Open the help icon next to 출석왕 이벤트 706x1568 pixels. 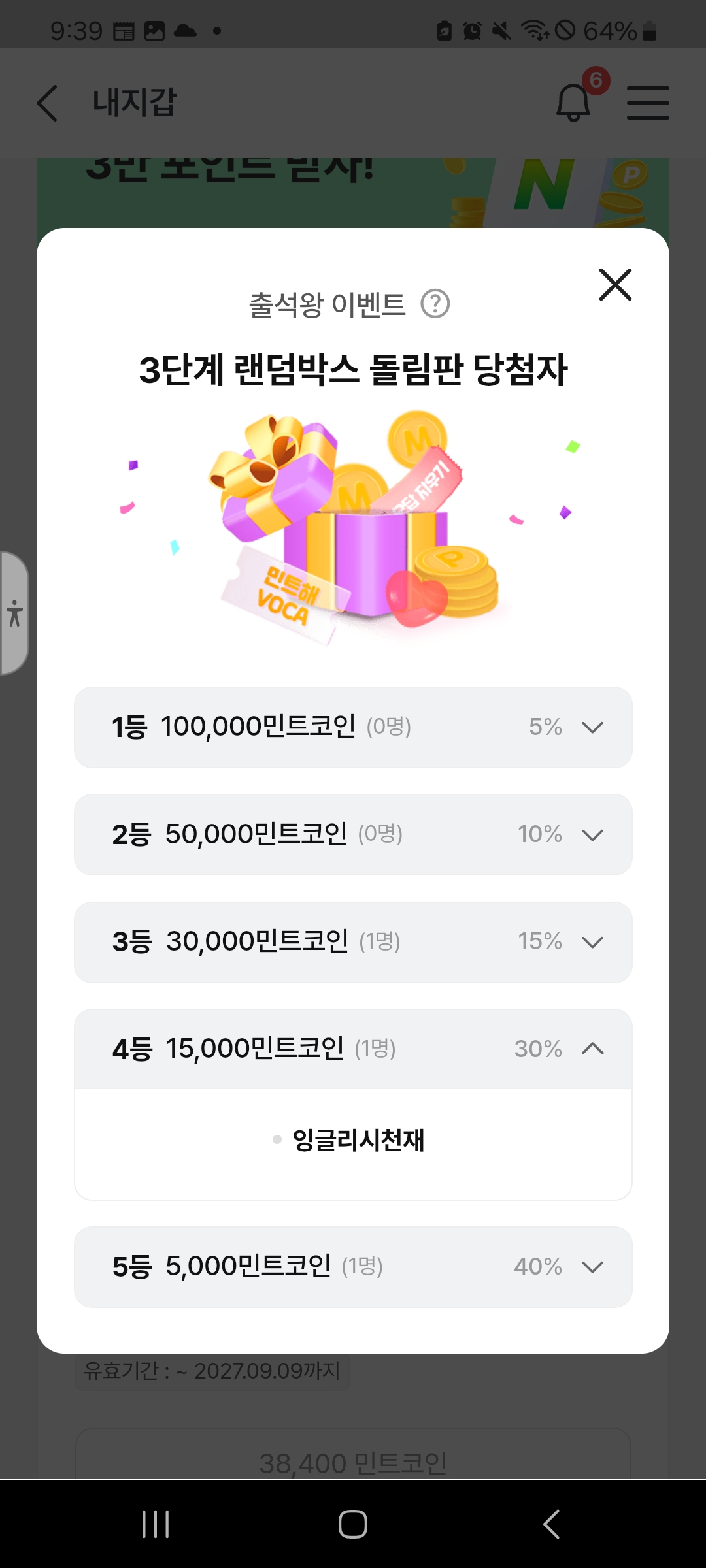[435, 304]
